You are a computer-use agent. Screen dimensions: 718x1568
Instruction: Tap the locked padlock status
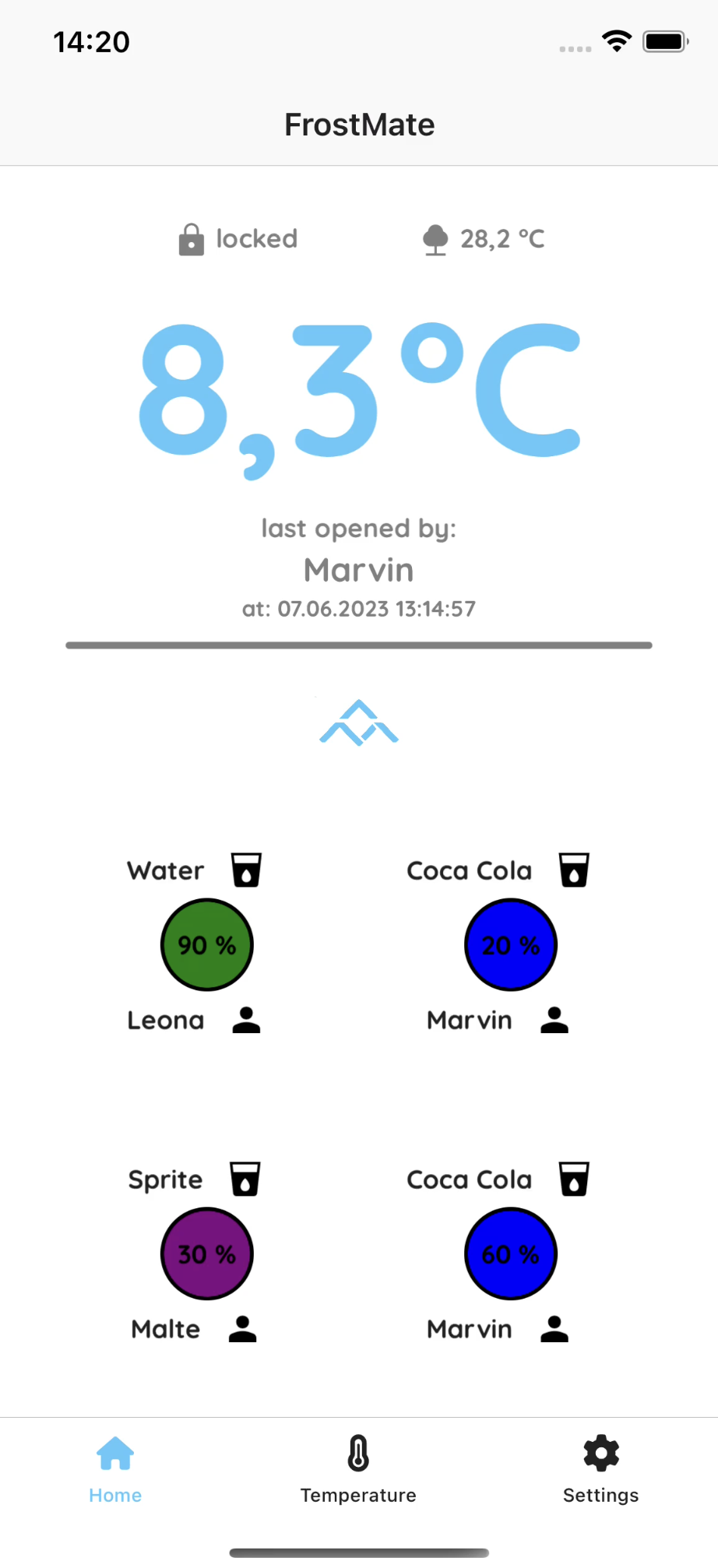(238, 239)
